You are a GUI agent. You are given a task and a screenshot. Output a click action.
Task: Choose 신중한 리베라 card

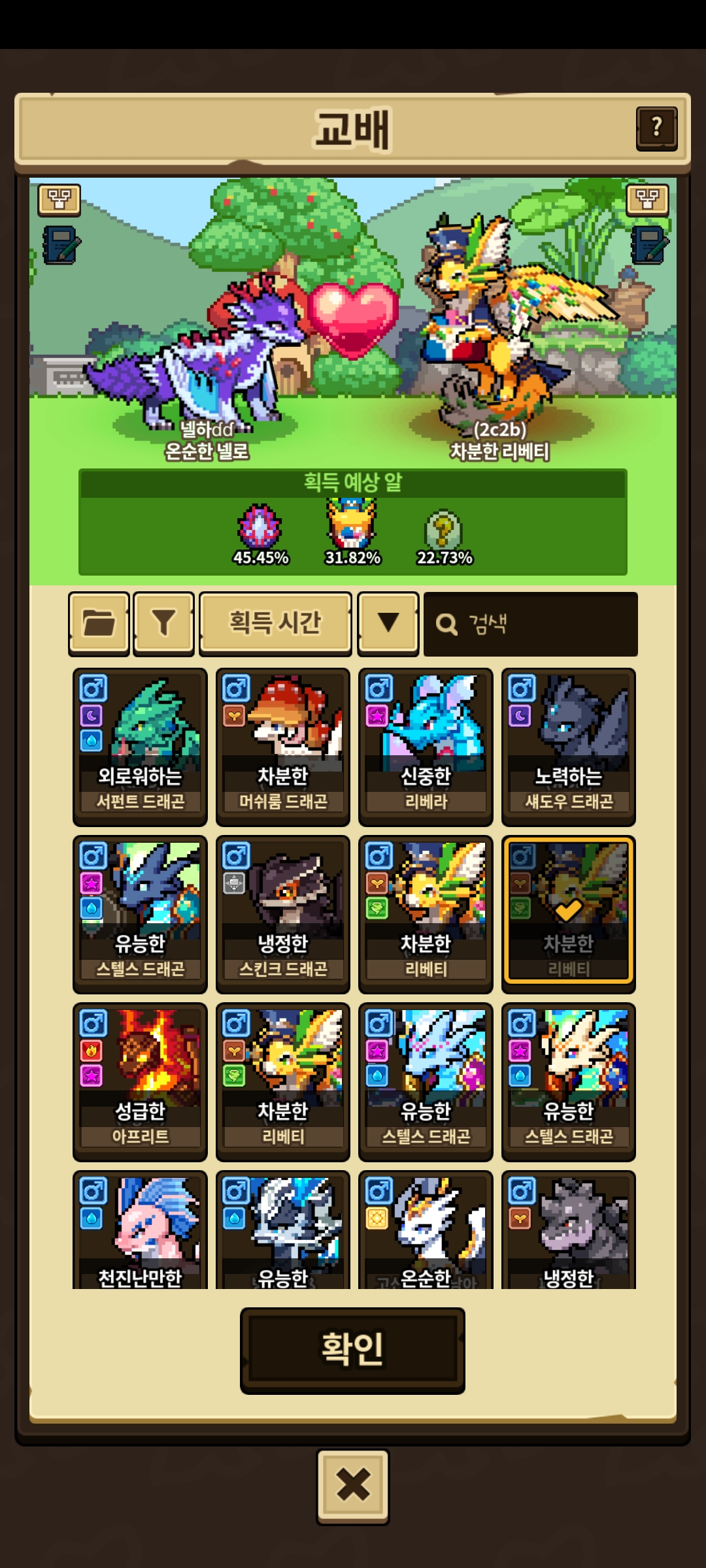(426, 746)
